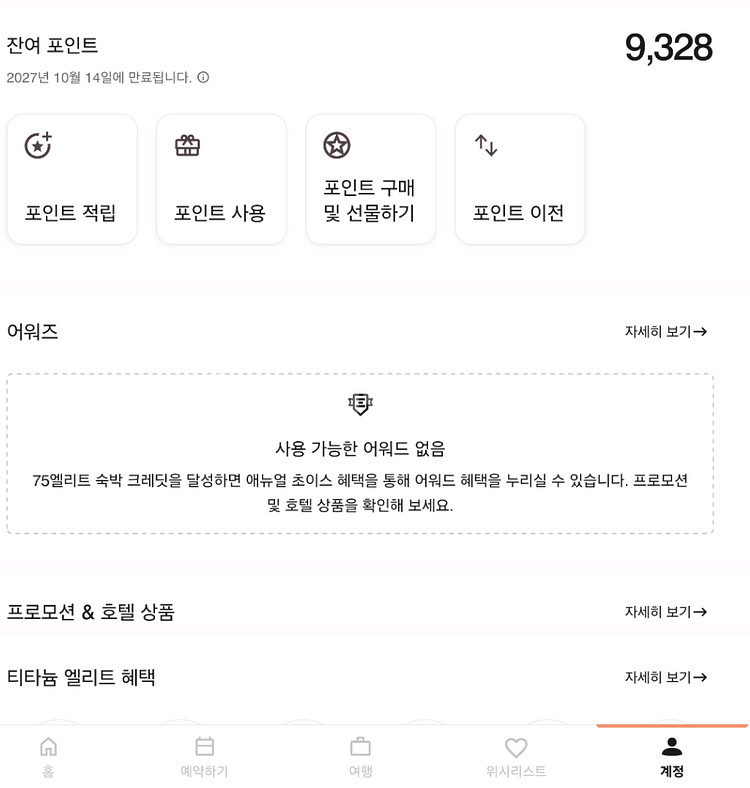Switch to the 위시리스트 tab
Viewport: 750px width, 788px height.
coord(516,755)
